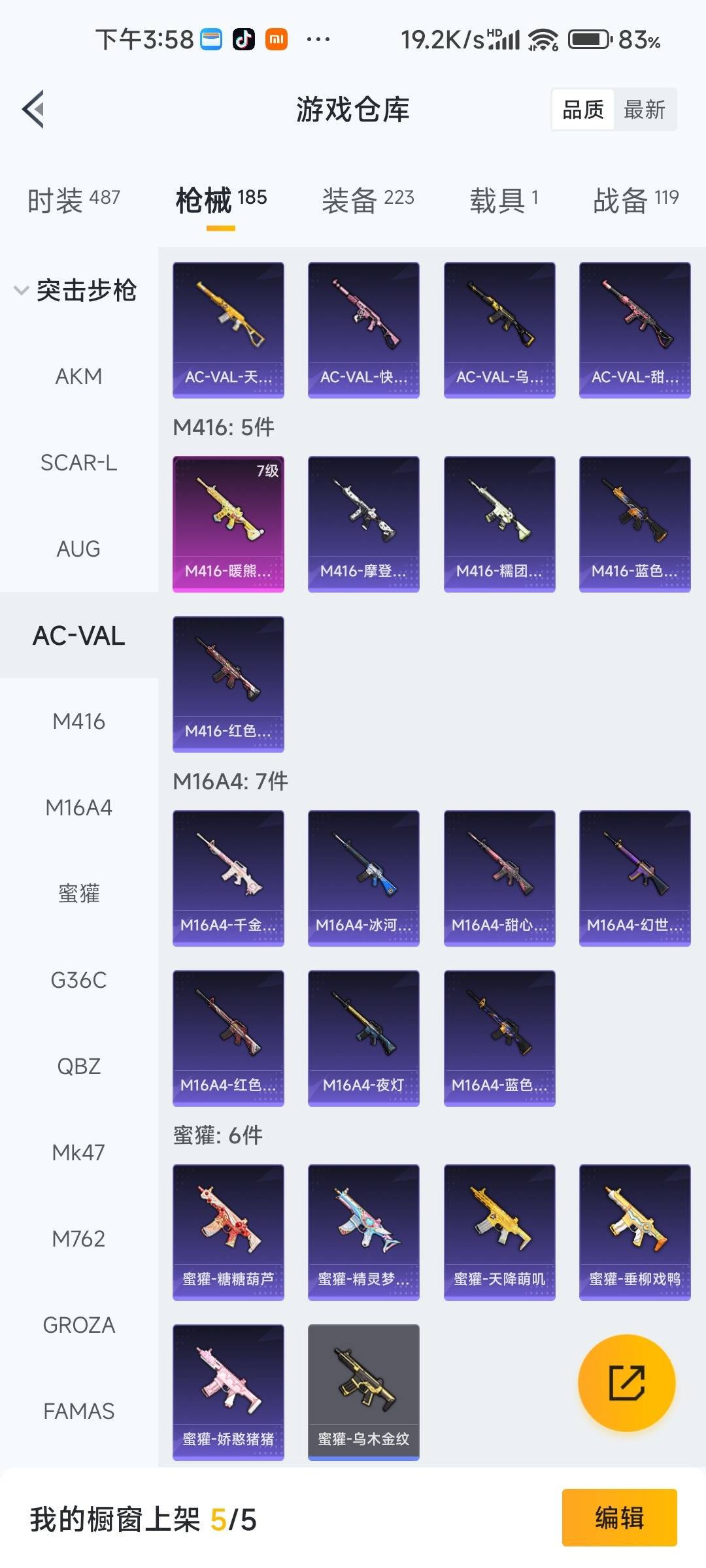Tap the yellow share floating button
Image resolution: width=706 pixels, height=1568 pixels.
coord(626,1382)
